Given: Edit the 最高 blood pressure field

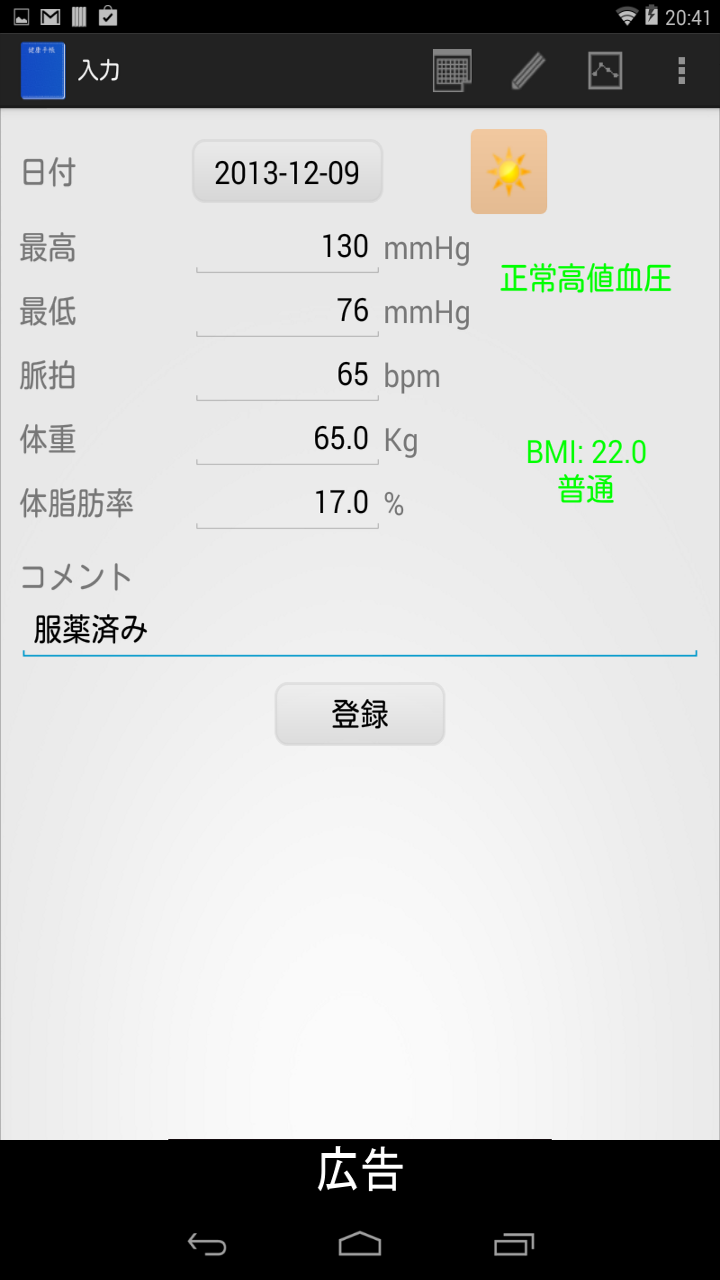Looking at the screenshot, I should tap(287, 247).
